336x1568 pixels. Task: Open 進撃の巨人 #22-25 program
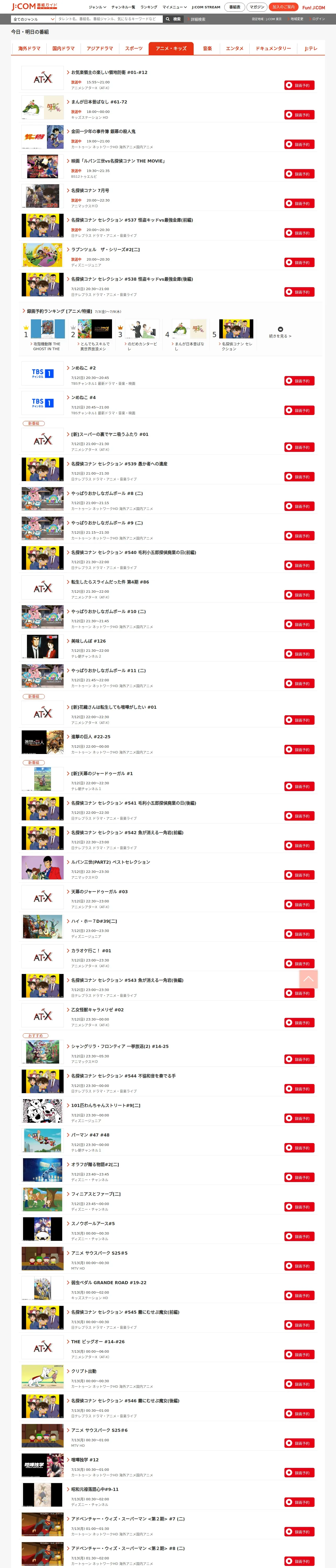[x=91, y=736]
